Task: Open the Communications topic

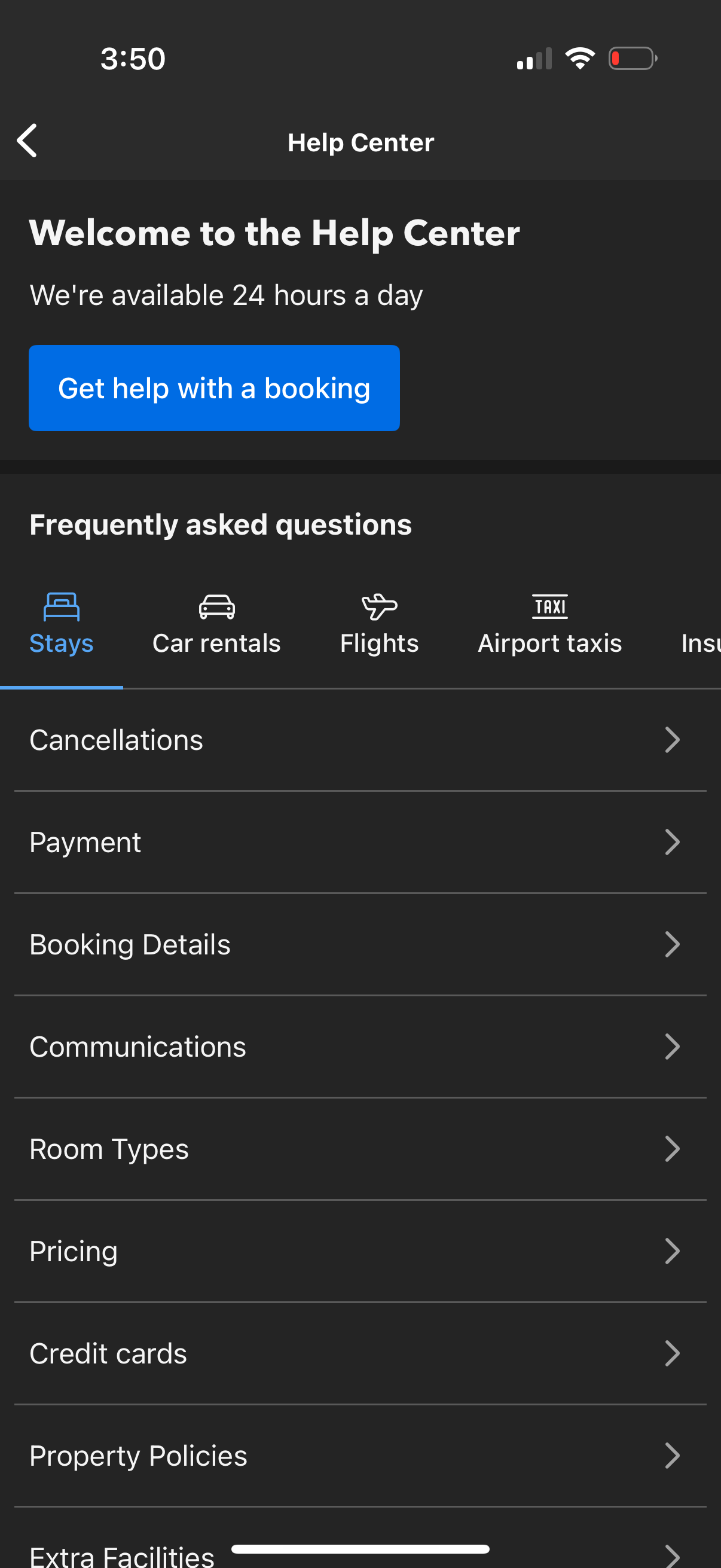Action: (x=360, y=1047)
